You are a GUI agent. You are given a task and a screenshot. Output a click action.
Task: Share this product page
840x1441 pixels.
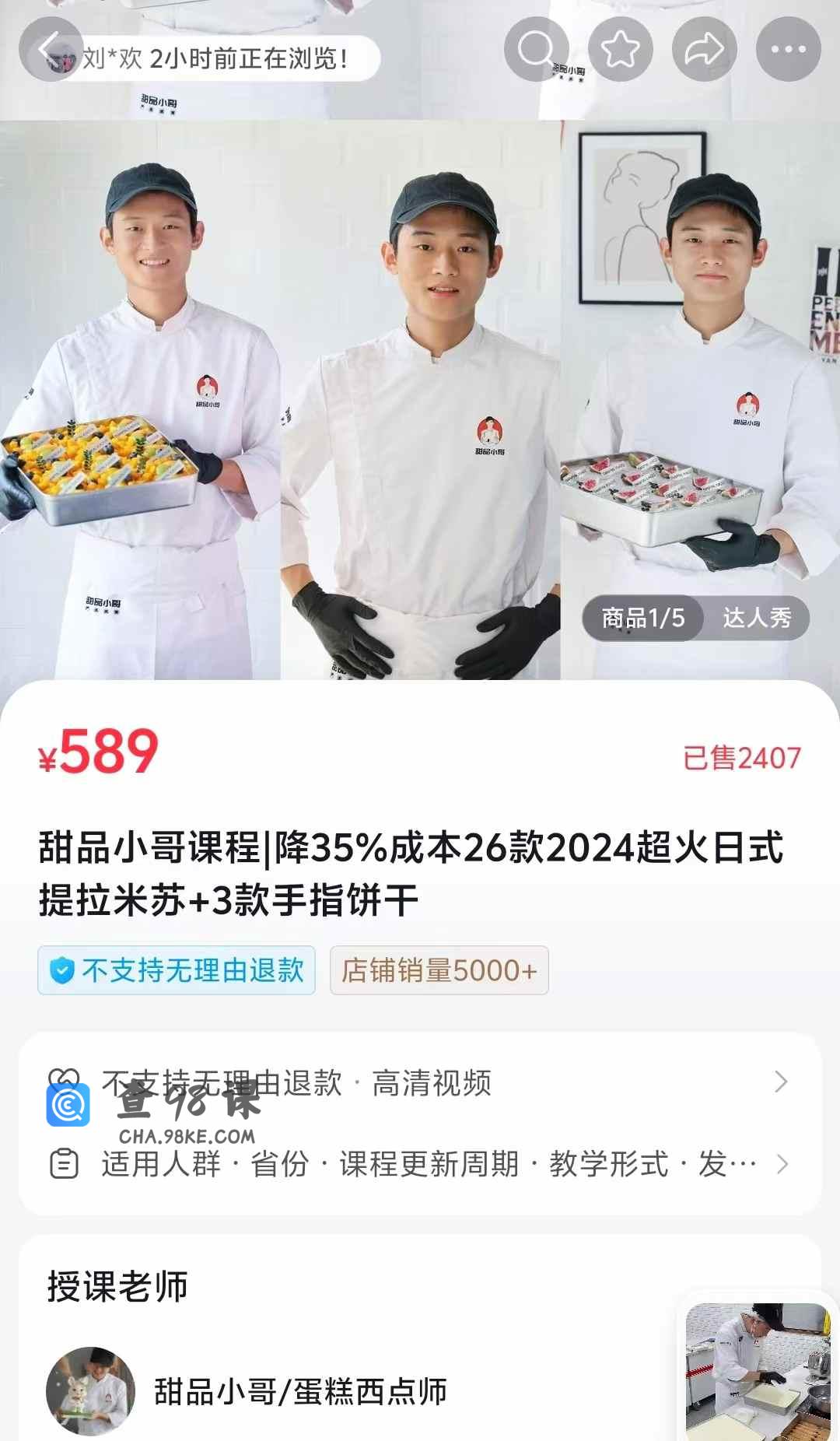click(x=705, y=49)
